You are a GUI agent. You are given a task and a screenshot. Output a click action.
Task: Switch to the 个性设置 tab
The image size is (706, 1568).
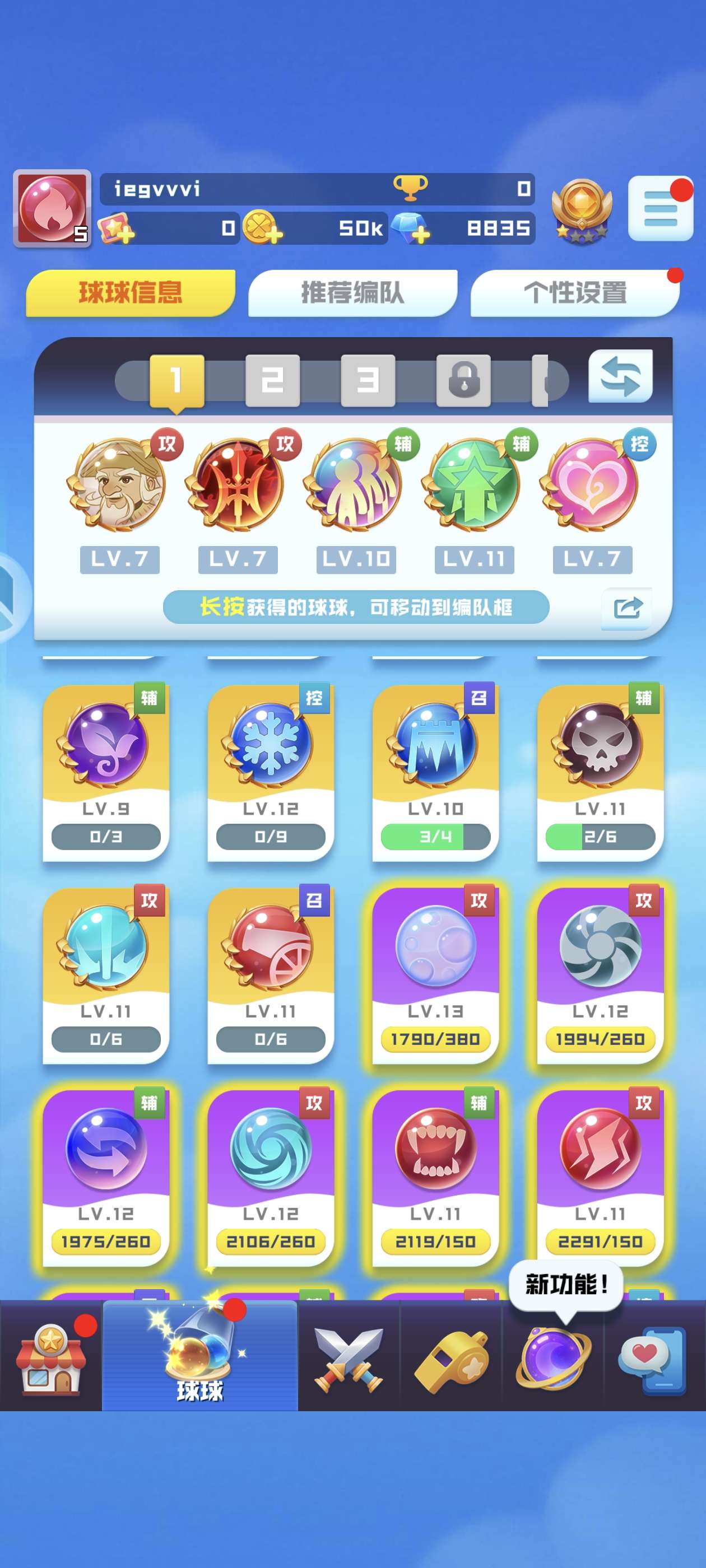(x=575, y=293)
